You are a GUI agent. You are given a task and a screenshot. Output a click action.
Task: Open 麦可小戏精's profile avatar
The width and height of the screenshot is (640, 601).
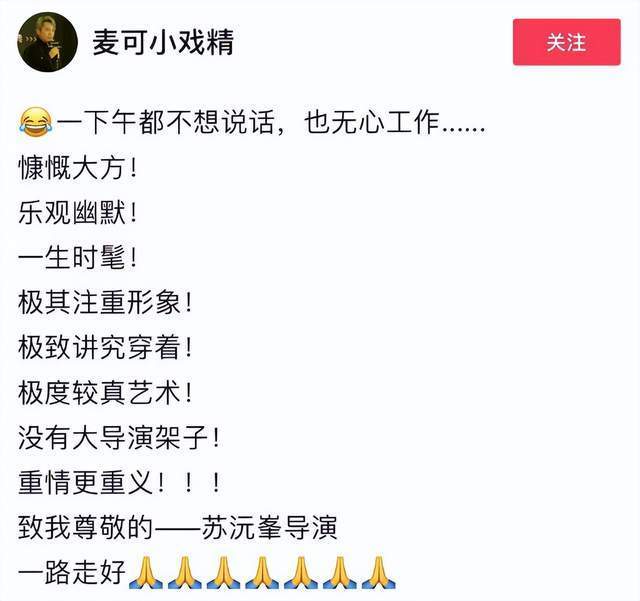[x=48, y=43]
